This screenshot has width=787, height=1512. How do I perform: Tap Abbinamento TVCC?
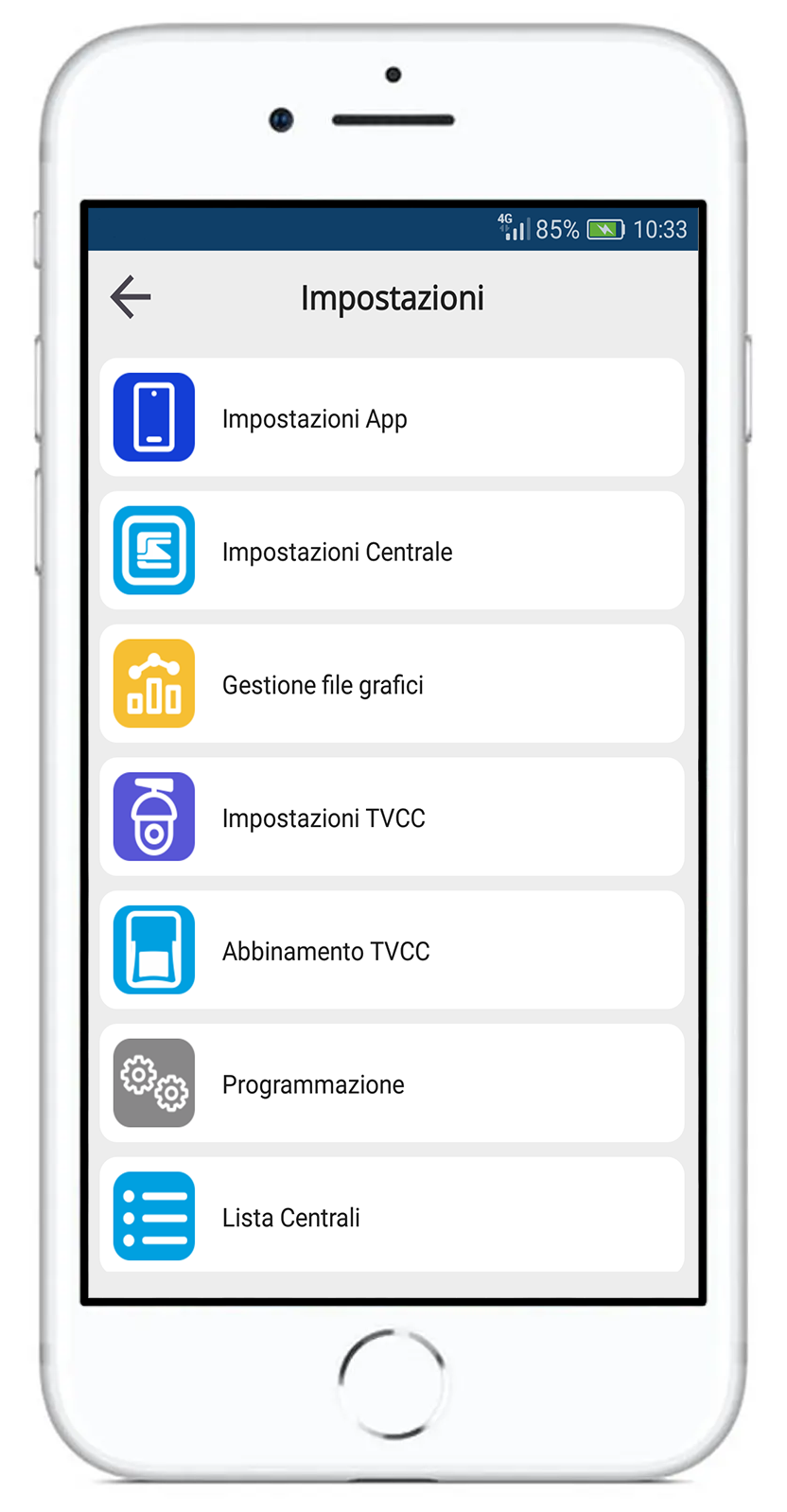392,950
